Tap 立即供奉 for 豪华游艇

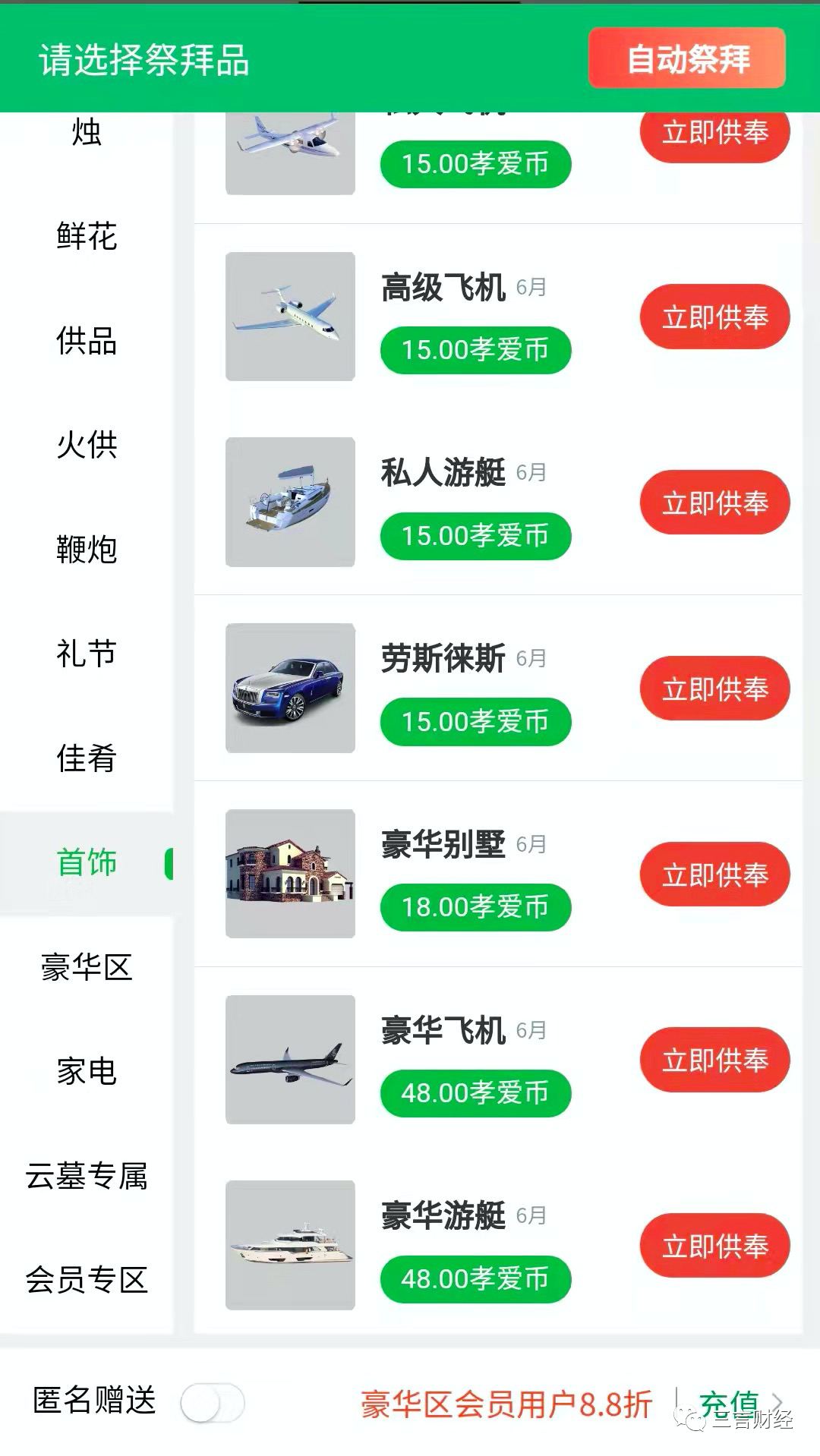tap(714, 1246)
